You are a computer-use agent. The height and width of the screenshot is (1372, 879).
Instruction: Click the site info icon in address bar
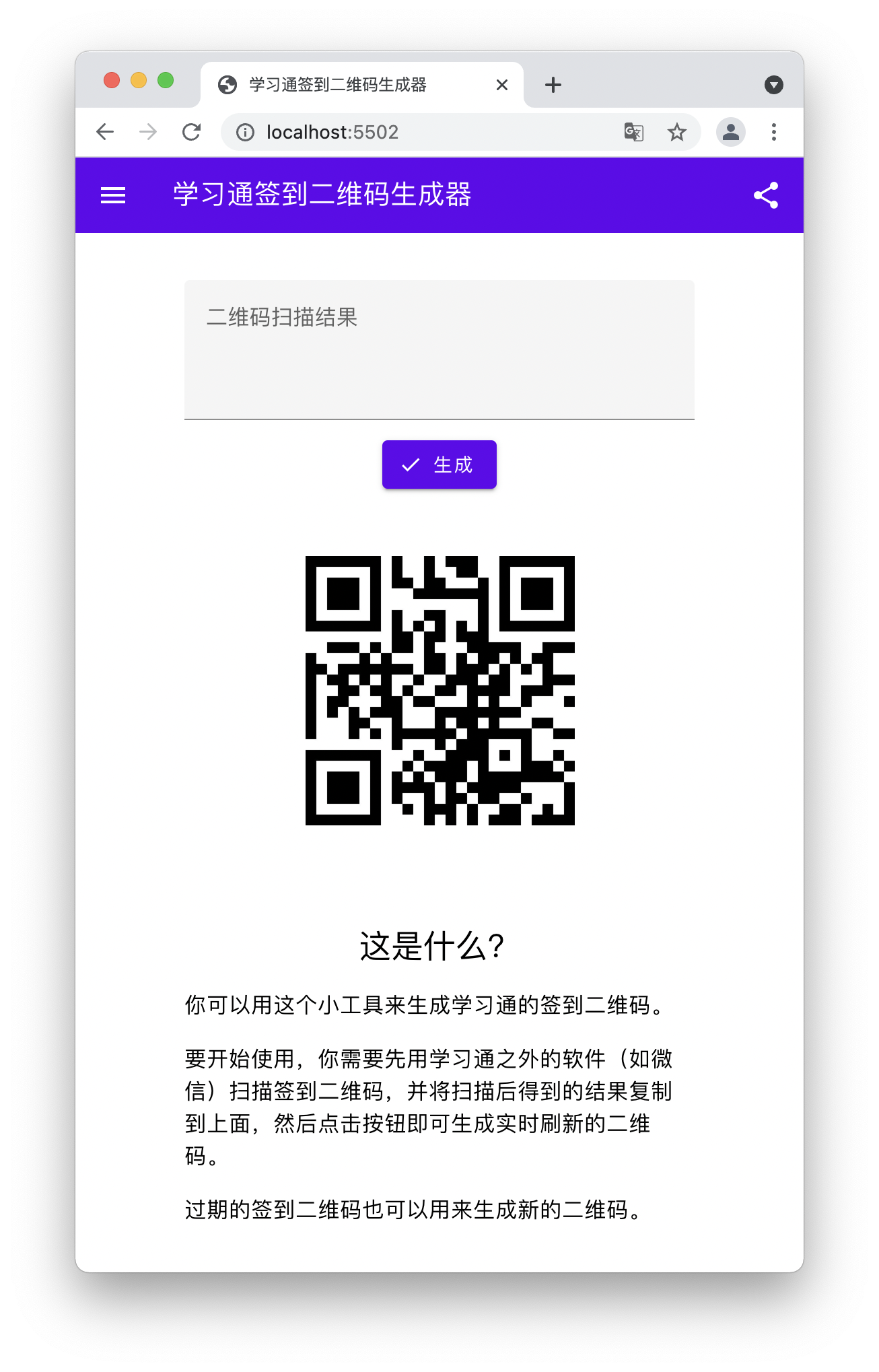pos(244,132)
